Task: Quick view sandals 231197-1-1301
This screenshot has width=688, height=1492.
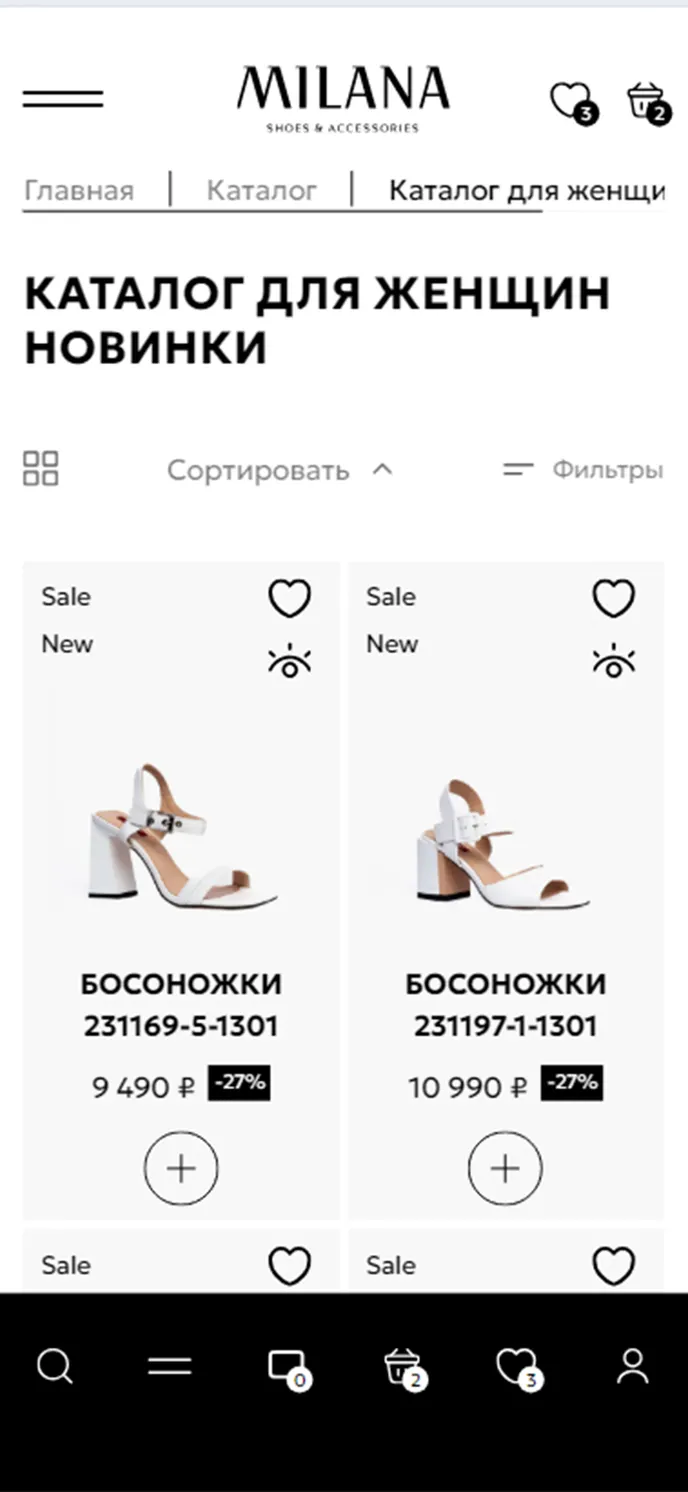Action: (x=614, y=662)
